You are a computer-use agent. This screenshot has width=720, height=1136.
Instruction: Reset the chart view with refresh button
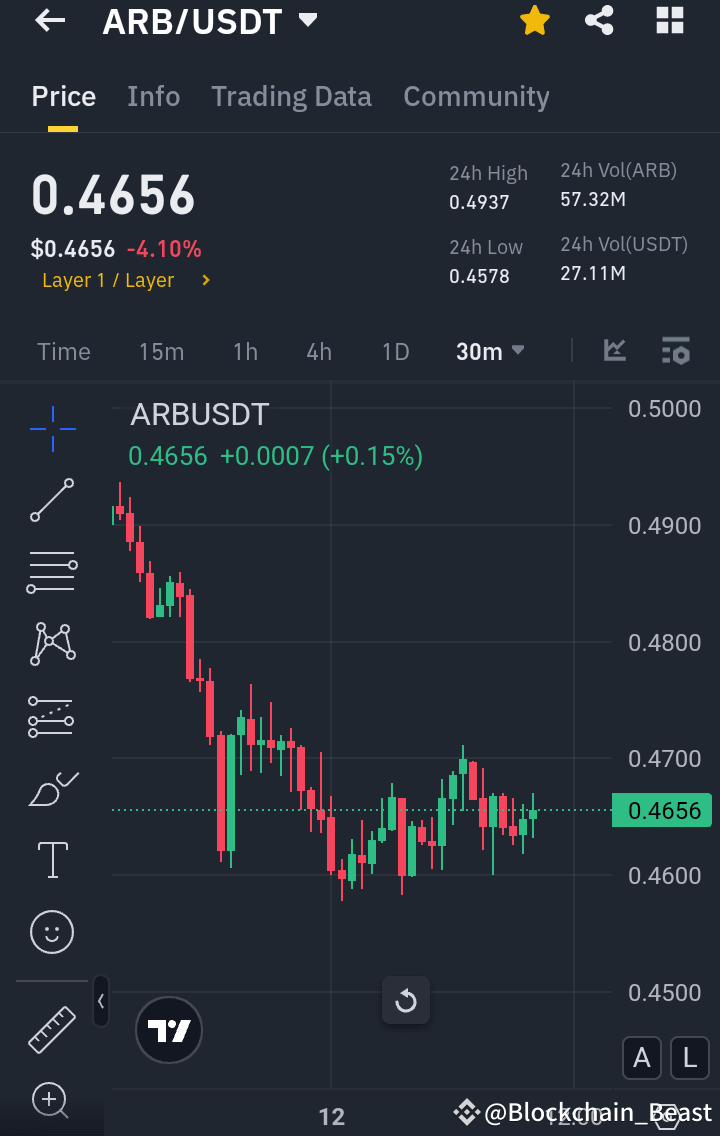click(x=405, y=1001)
